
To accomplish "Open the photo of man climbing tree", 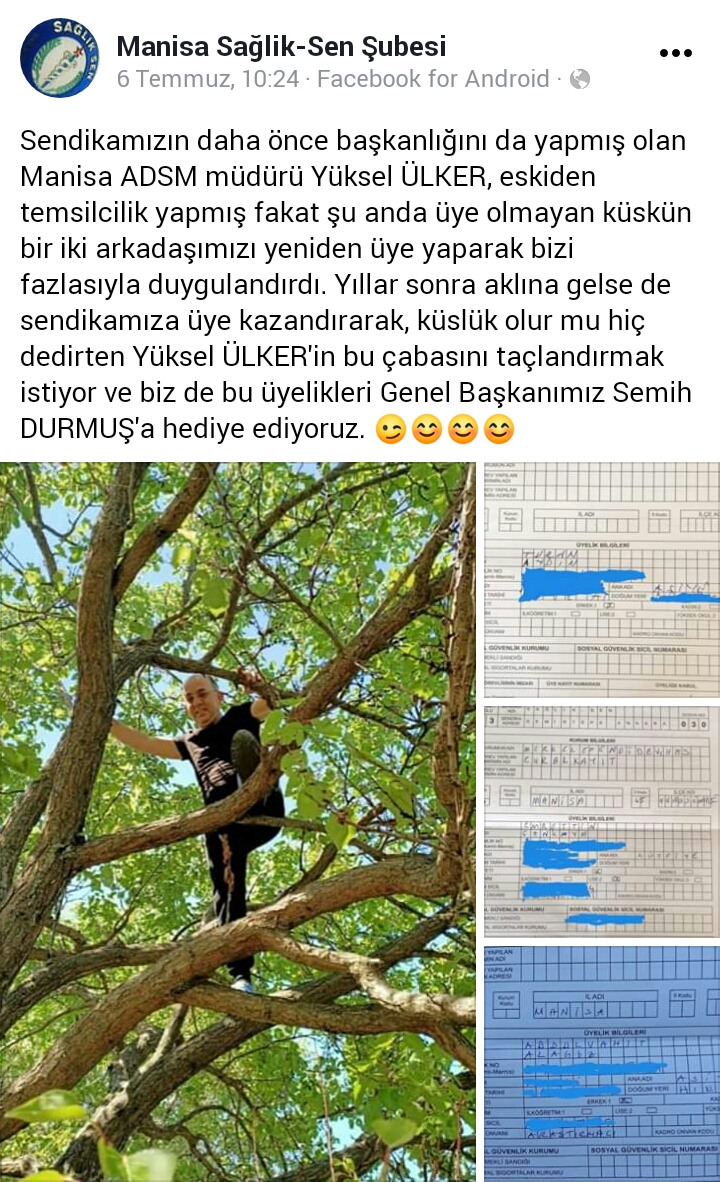I will click(x=238, y=820).
